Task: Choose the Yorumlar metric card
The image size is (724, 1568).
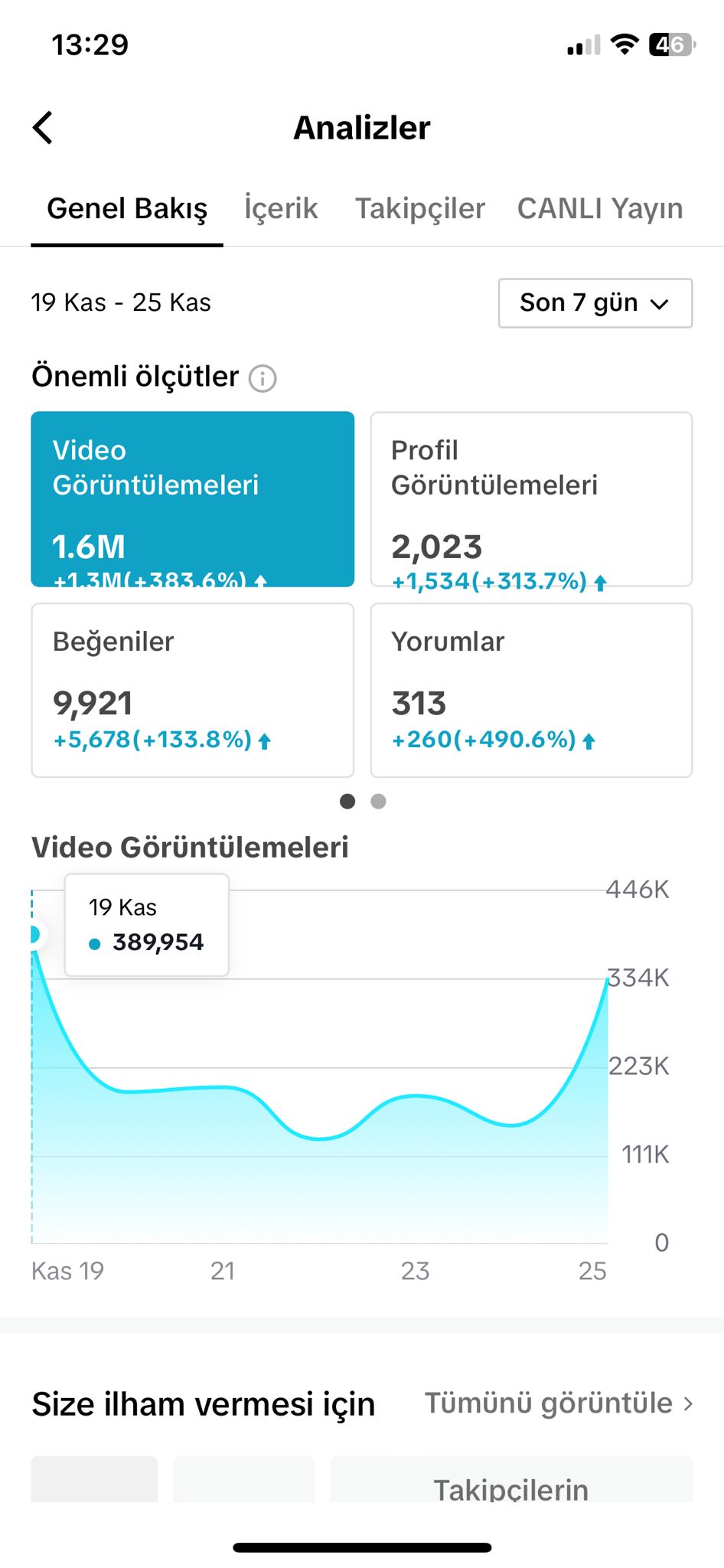Action: pos(532,691)
